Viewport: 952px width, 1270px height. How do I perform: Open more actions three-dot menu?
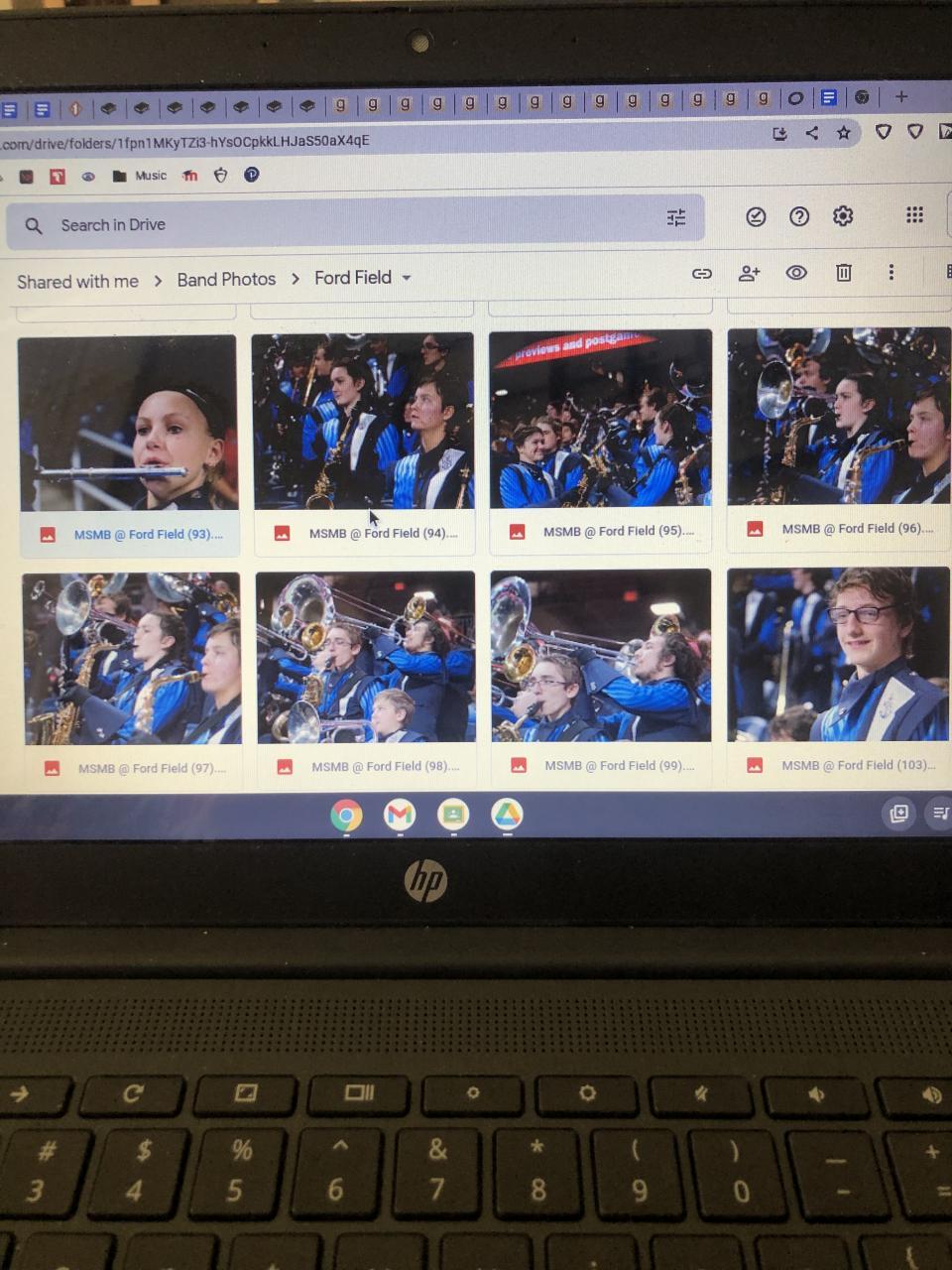[x=892, y=273]
